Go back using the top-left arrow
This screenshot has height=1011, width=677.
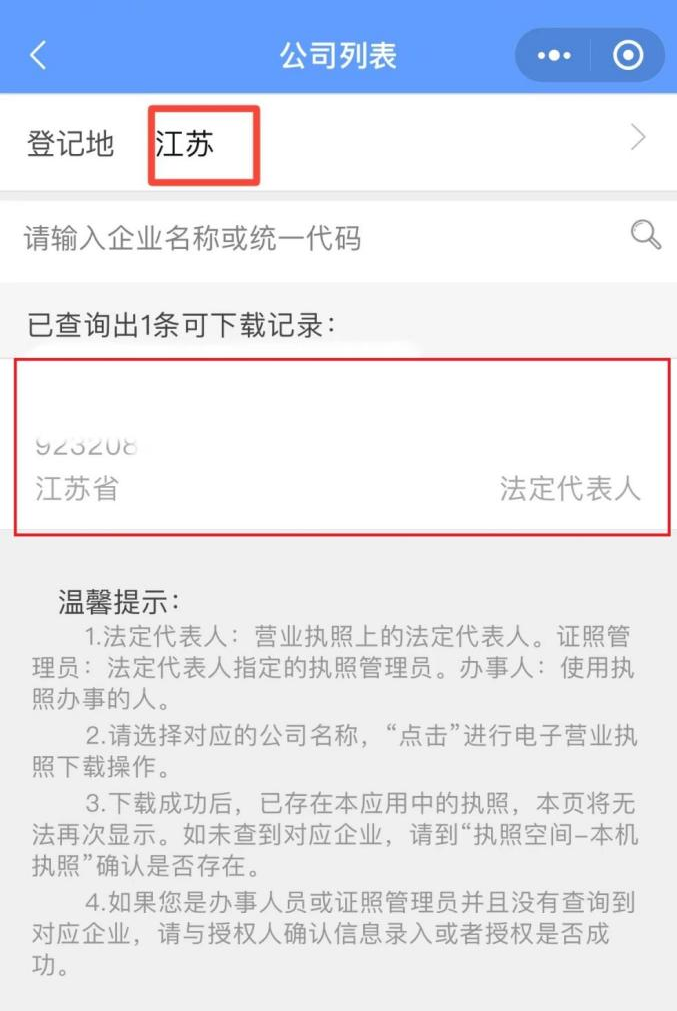pos(38,55)
